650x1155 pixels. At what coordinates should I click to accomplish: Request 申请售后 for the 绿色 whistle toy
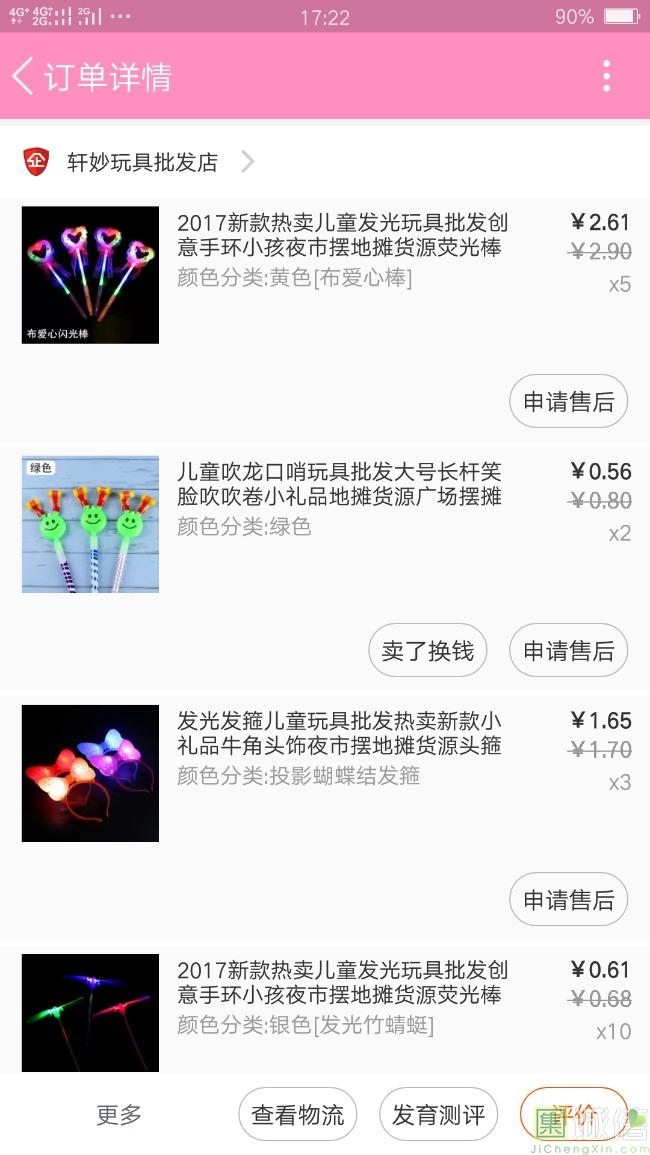(568, 650)
